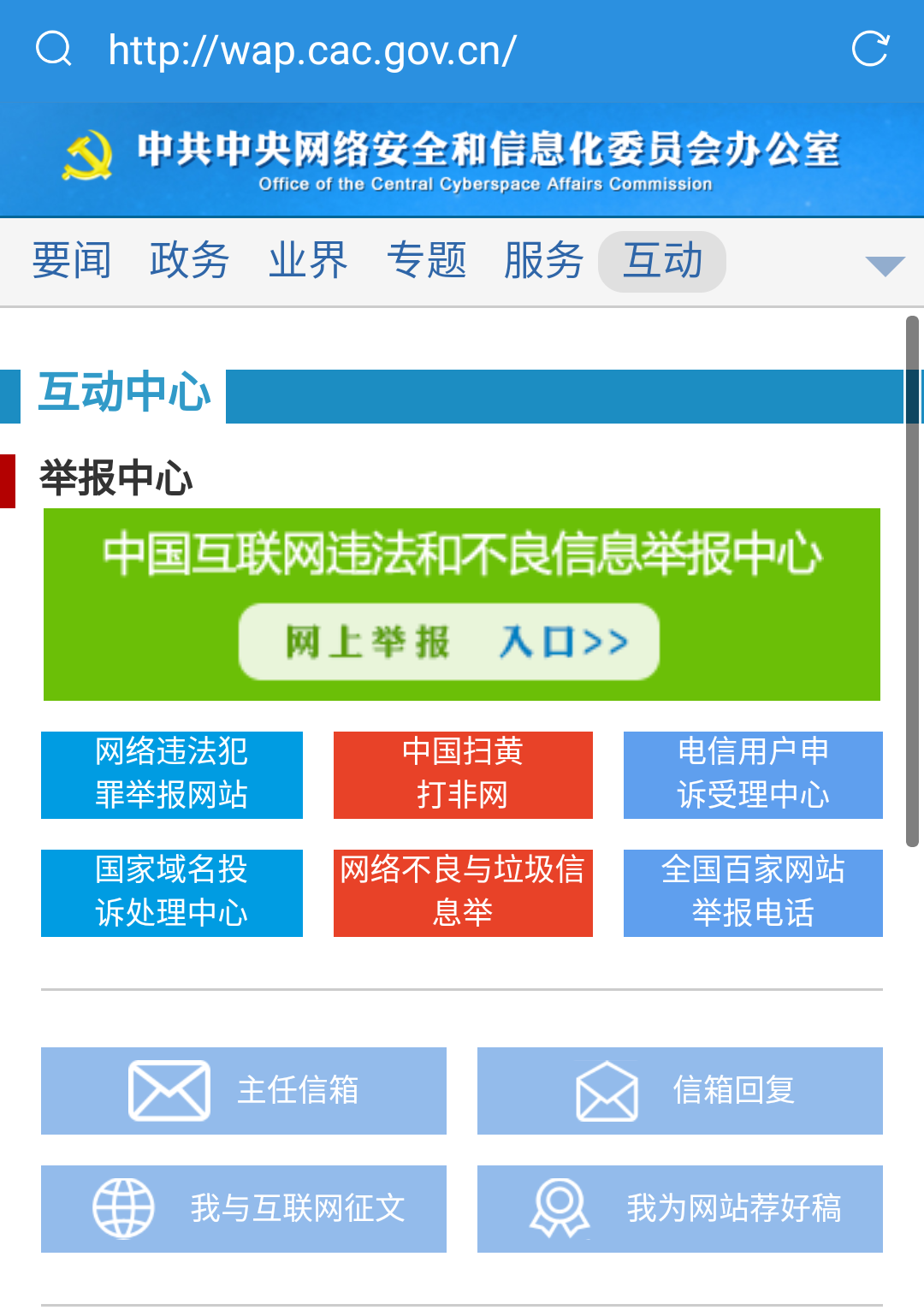Reload the page with the refresh icon
Viewport: 924px width, 1316px height.
point(870,49)
